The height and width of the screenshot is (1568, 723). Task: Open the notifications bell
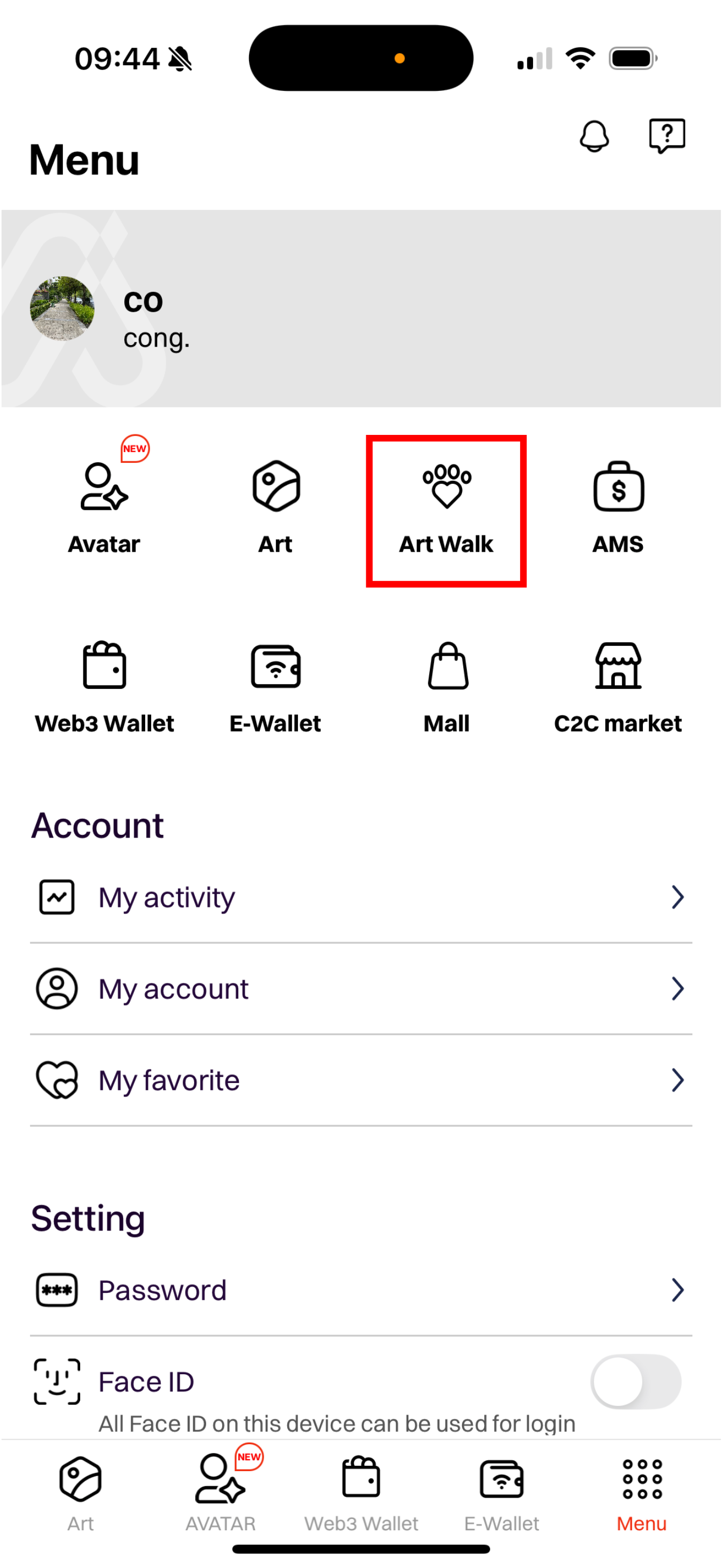point(594,136)
